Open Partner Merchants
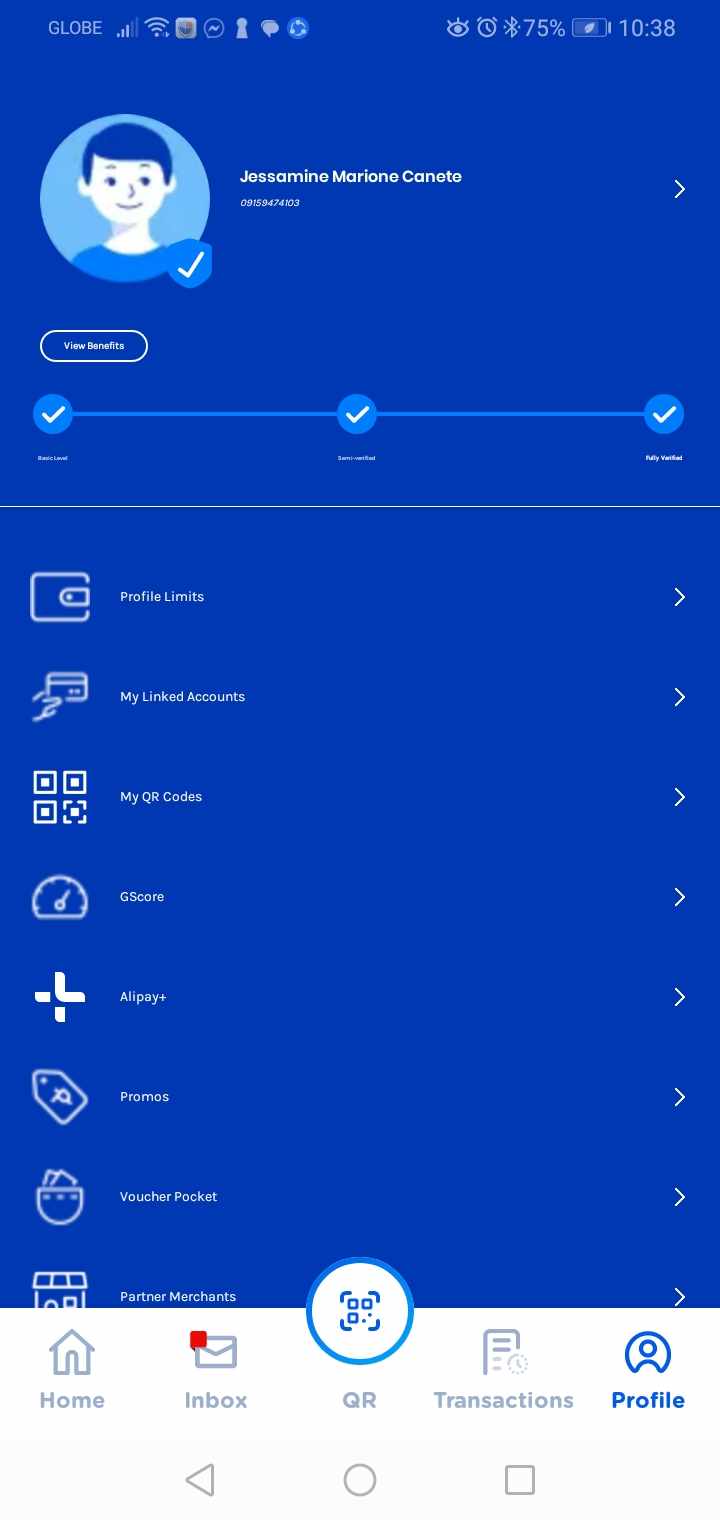Image resolution: width=720 pixels, height=1520 pixels. tap(178, 1295)
